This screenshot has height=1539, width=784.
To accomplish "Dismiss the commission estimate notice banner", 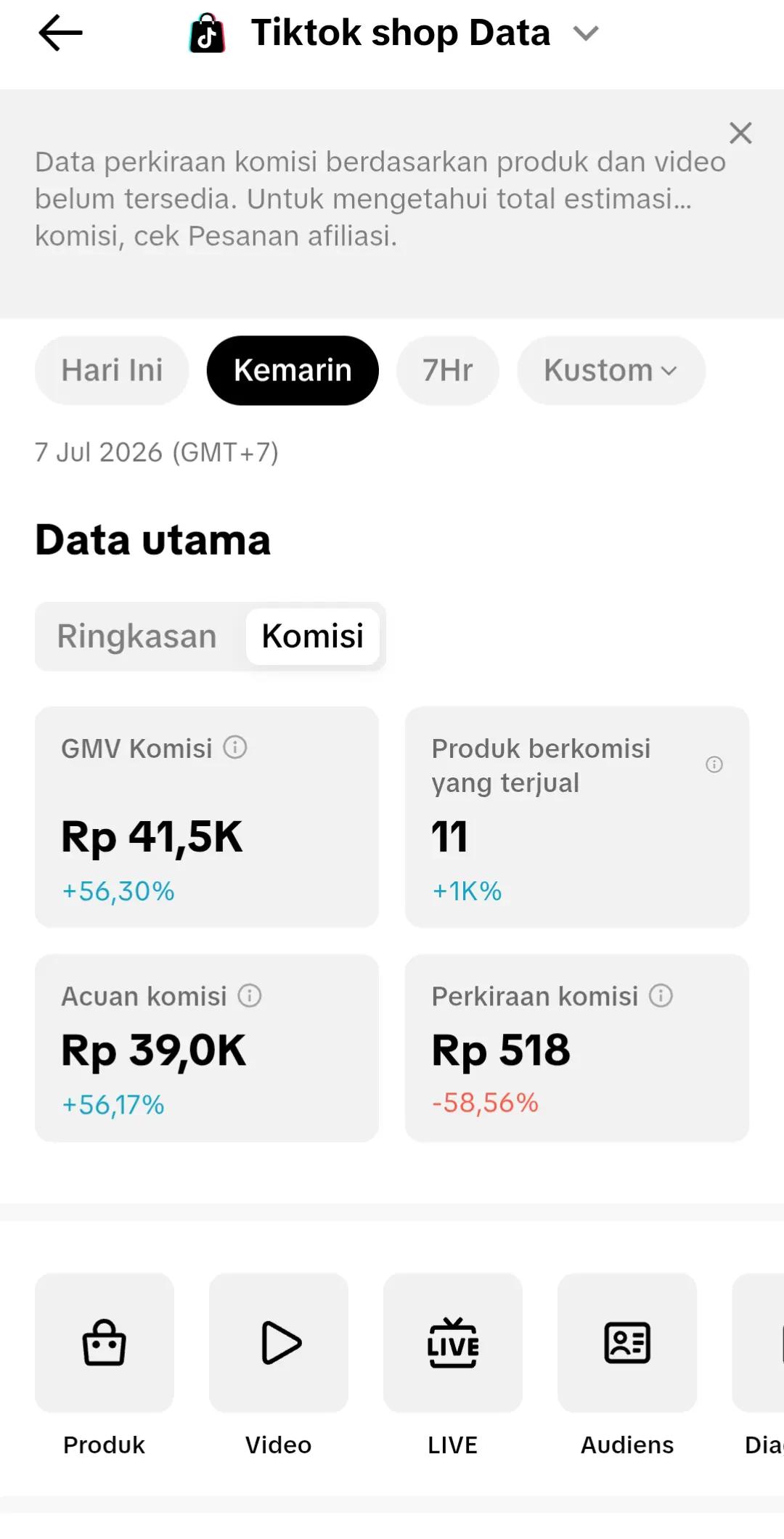I will 740,133.
